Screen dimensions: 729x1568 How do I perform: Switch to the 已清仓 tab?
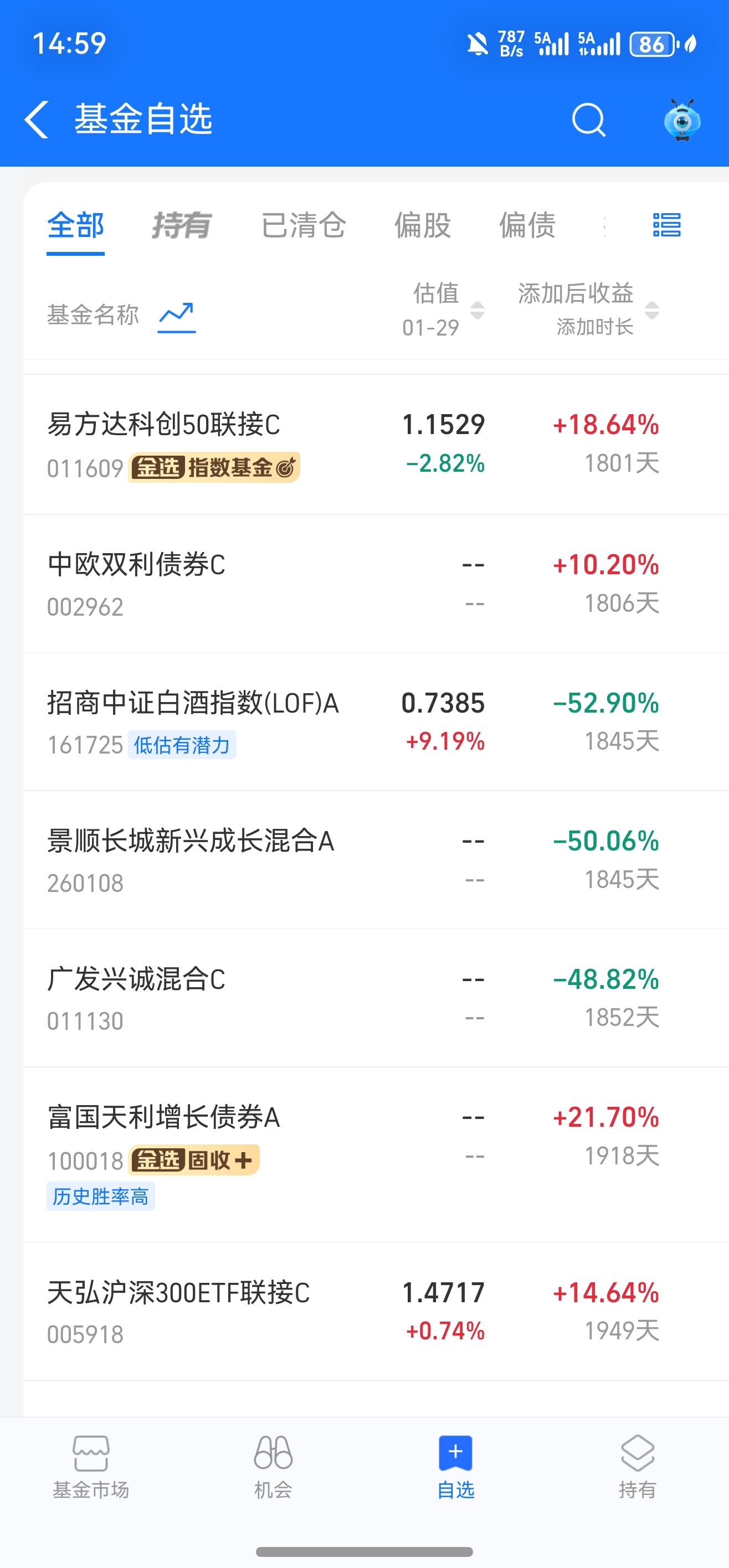[x=304, y=226]
